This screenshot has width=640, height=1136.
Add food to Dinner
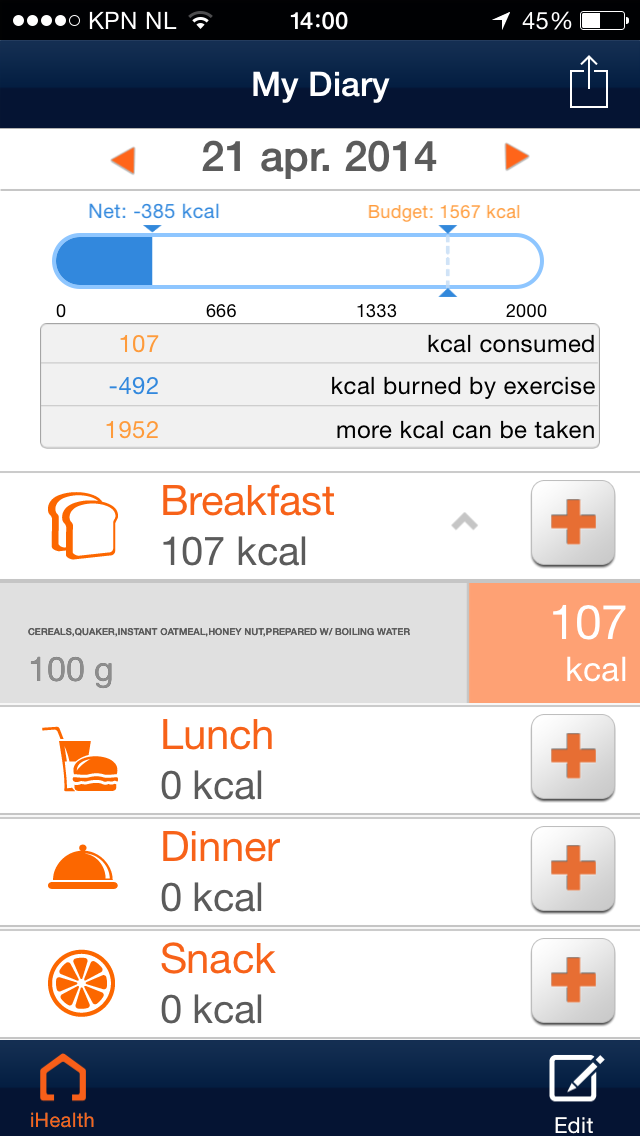573,869
